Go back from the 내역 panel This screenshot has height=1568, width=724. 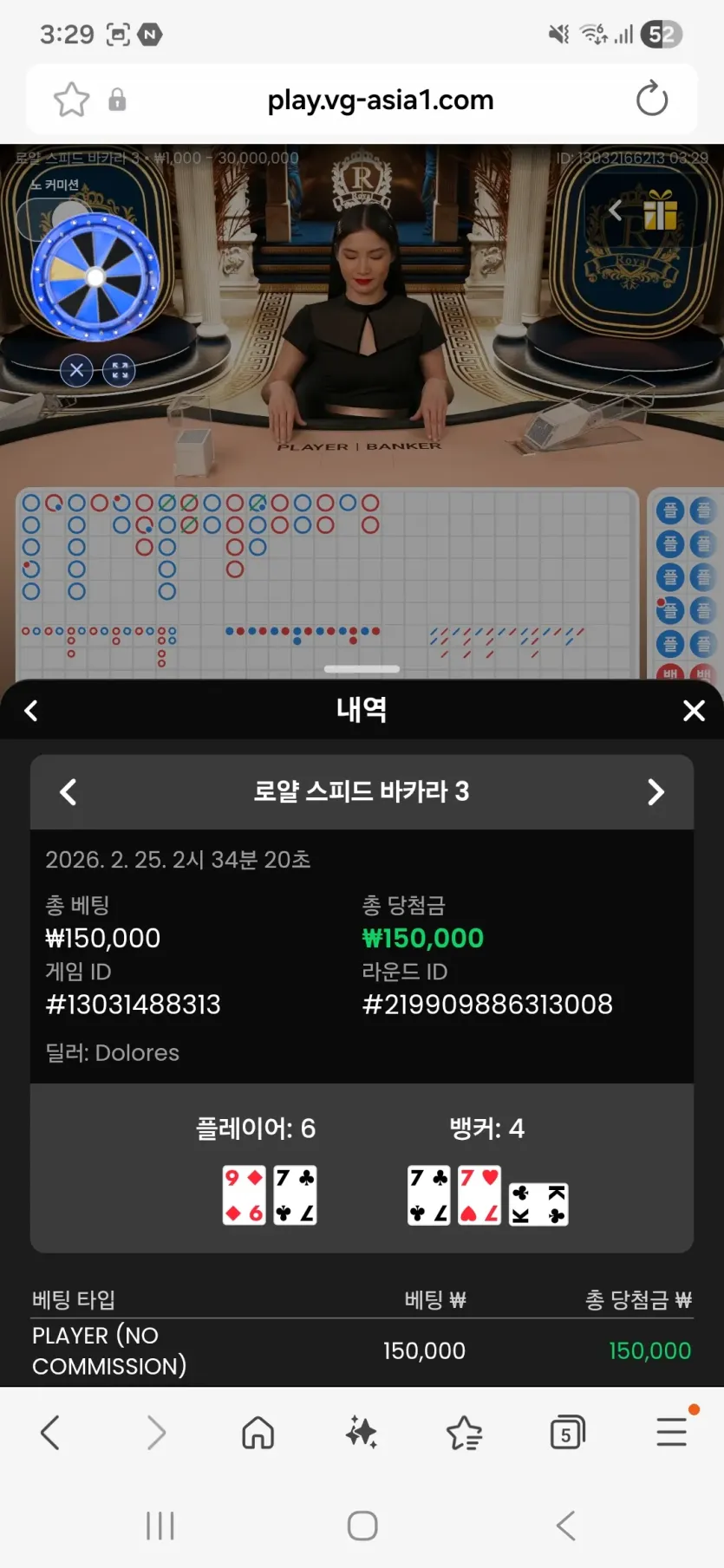click(x=31, y=711)
